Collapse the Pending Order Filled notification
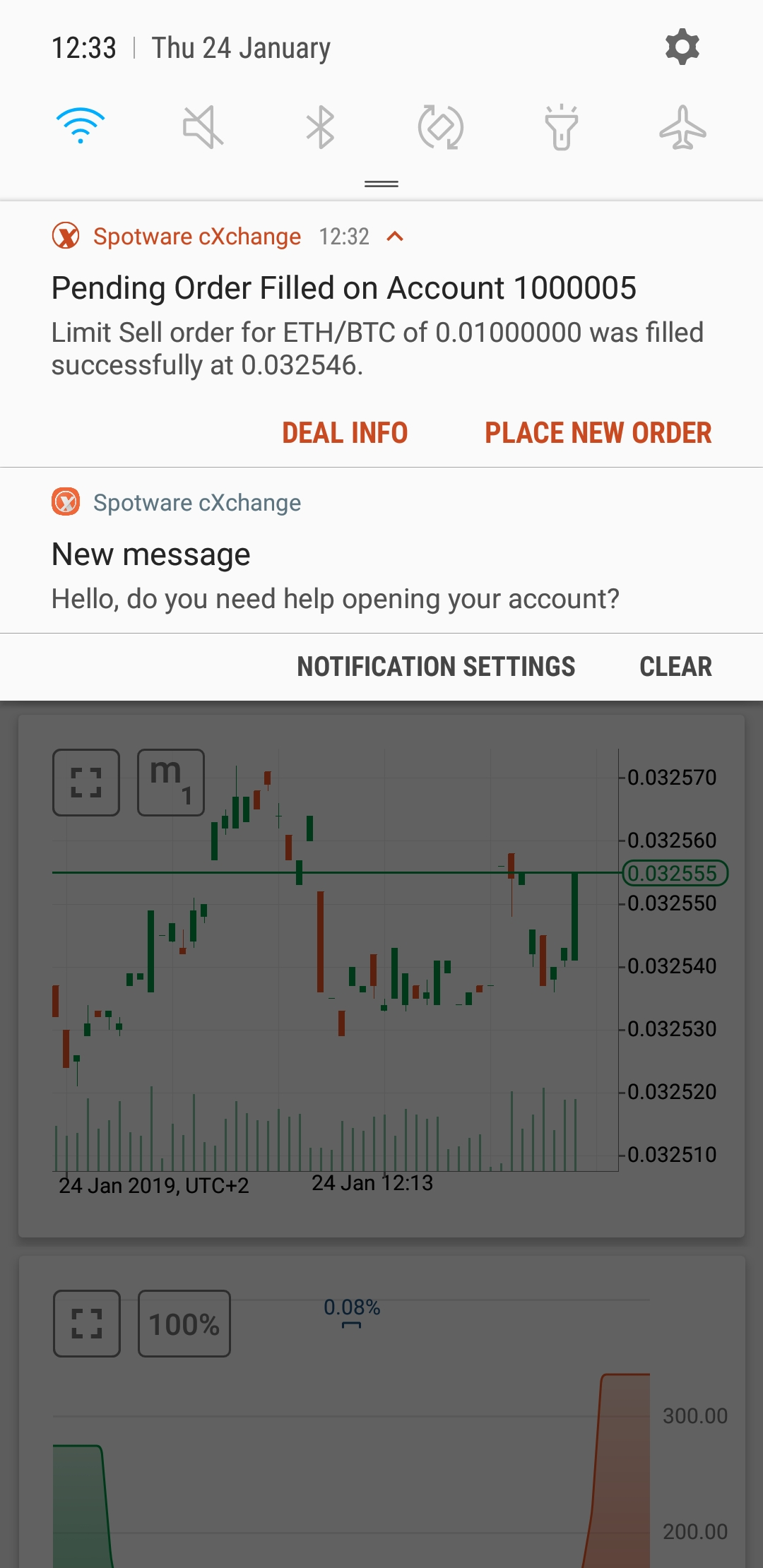Image resolution: width=763 pixels, height=1568 pixels. click(396, 237)
